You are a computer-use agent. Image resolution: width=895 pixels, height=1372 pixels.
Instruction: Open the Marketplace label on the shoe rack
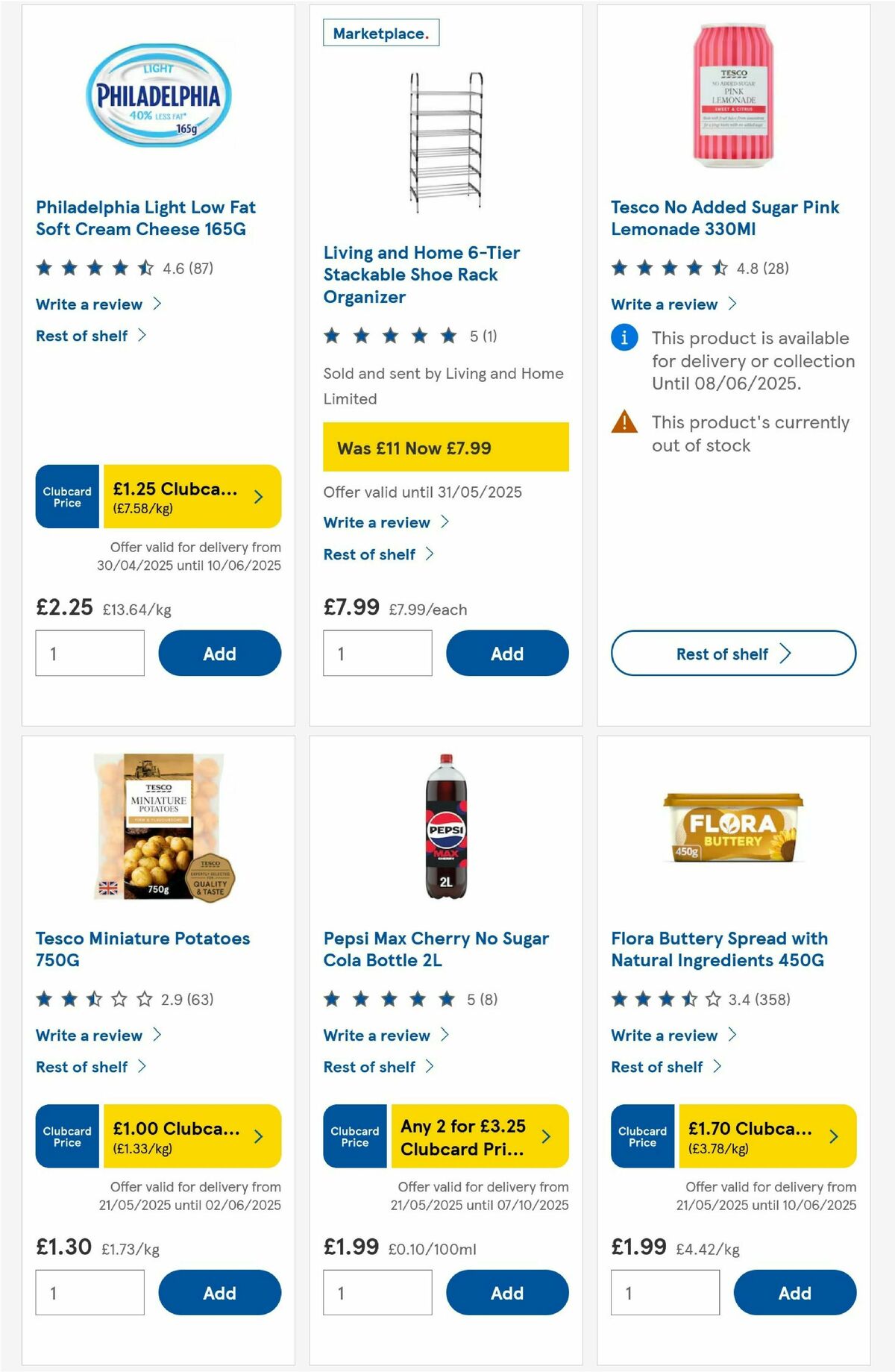(383, 33)
